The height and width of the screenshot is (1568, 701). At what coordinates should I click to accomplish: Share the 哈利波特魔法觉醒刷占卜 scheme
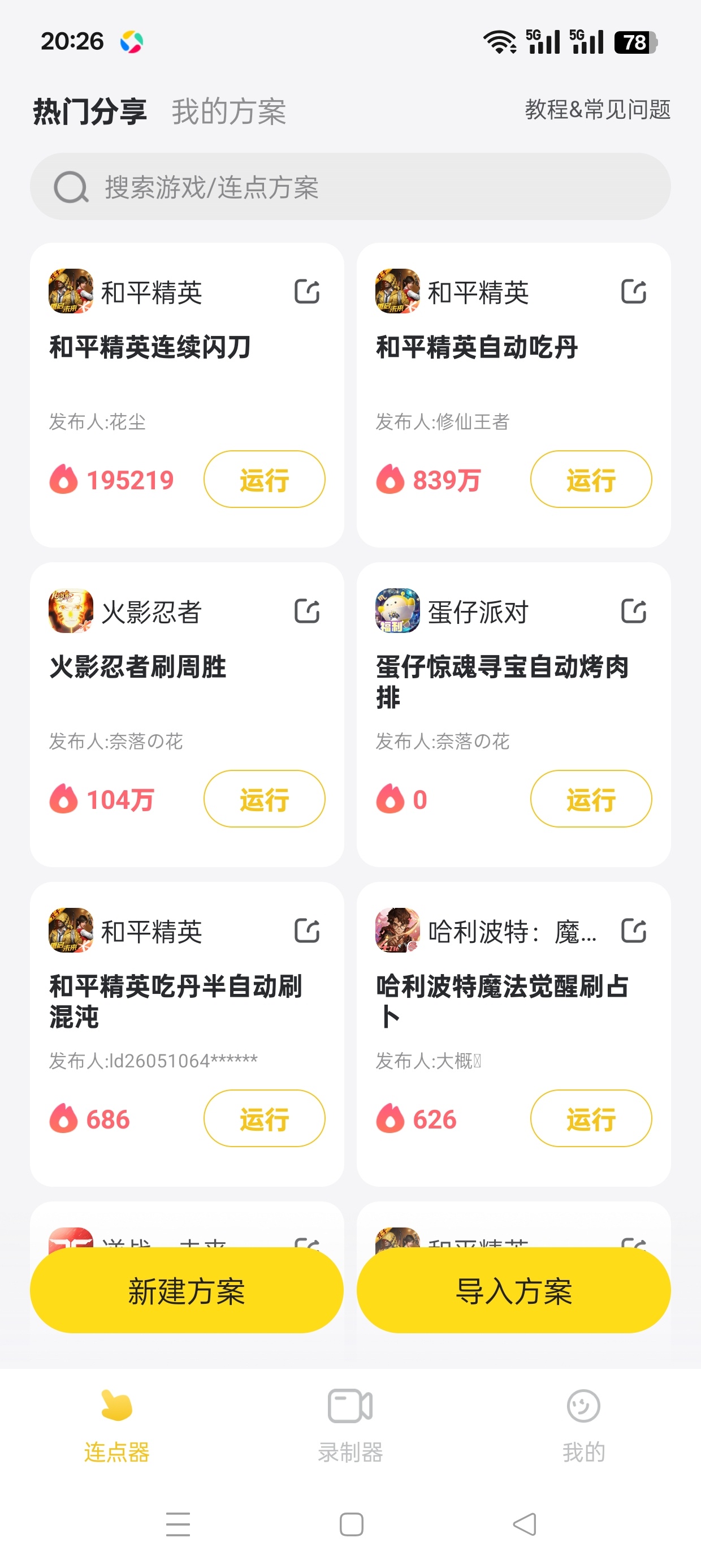pyautogui.click(x=634, y=931)
